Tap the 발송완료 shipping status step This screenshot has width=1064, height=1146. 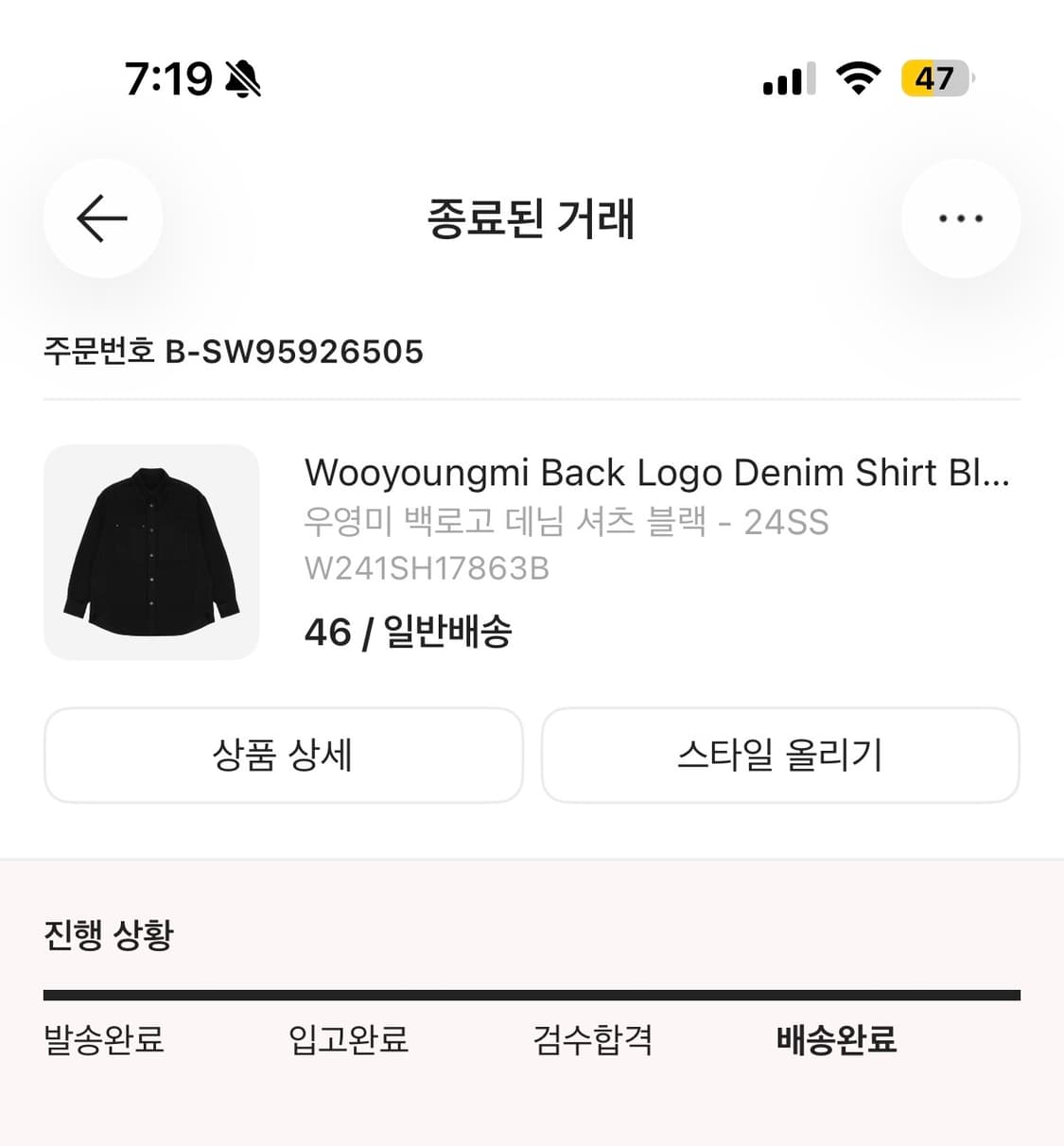tap(104, 1040)
